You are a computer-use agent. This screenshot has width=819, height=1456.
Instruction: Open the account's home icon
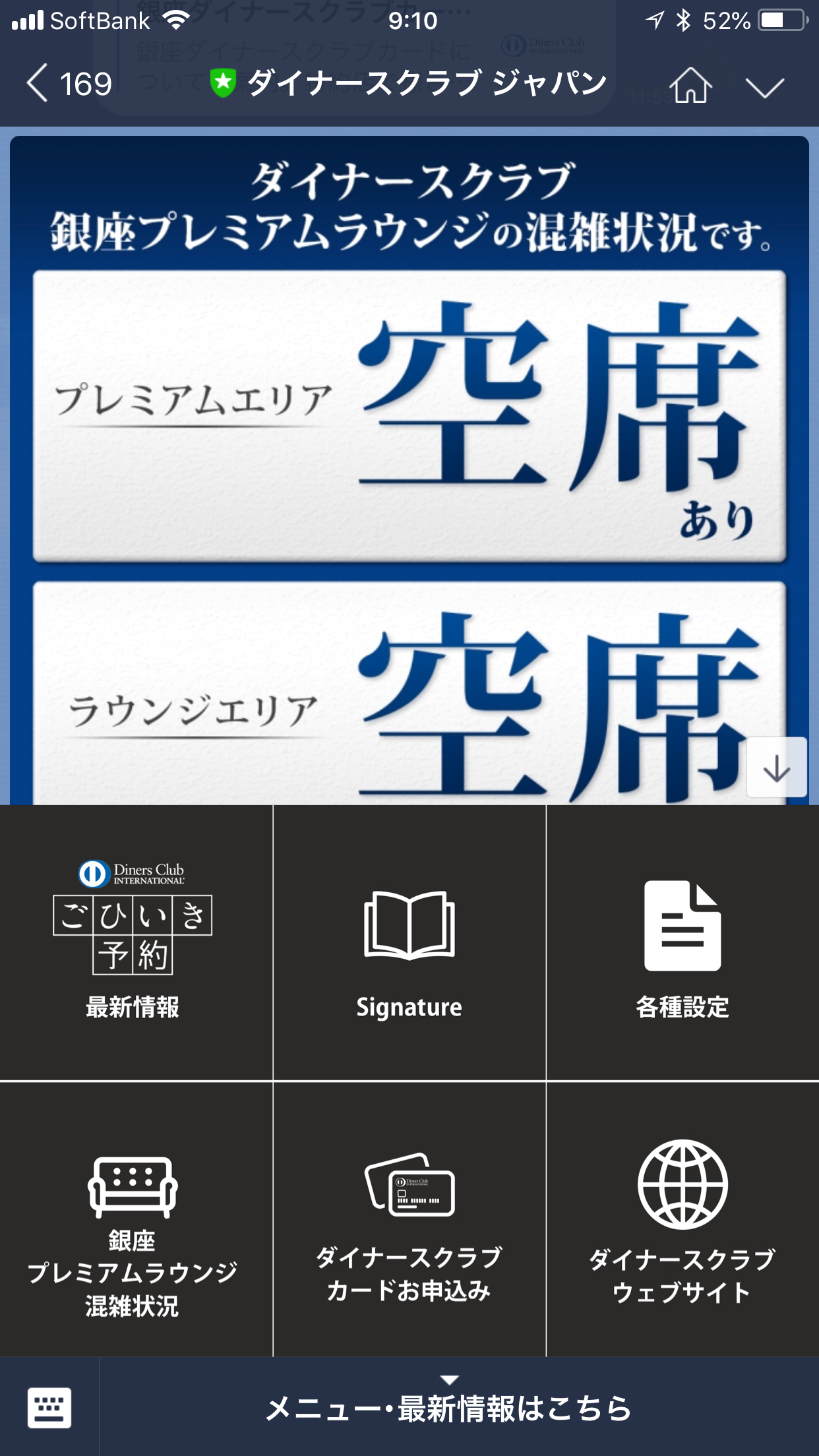pos(690,85)
